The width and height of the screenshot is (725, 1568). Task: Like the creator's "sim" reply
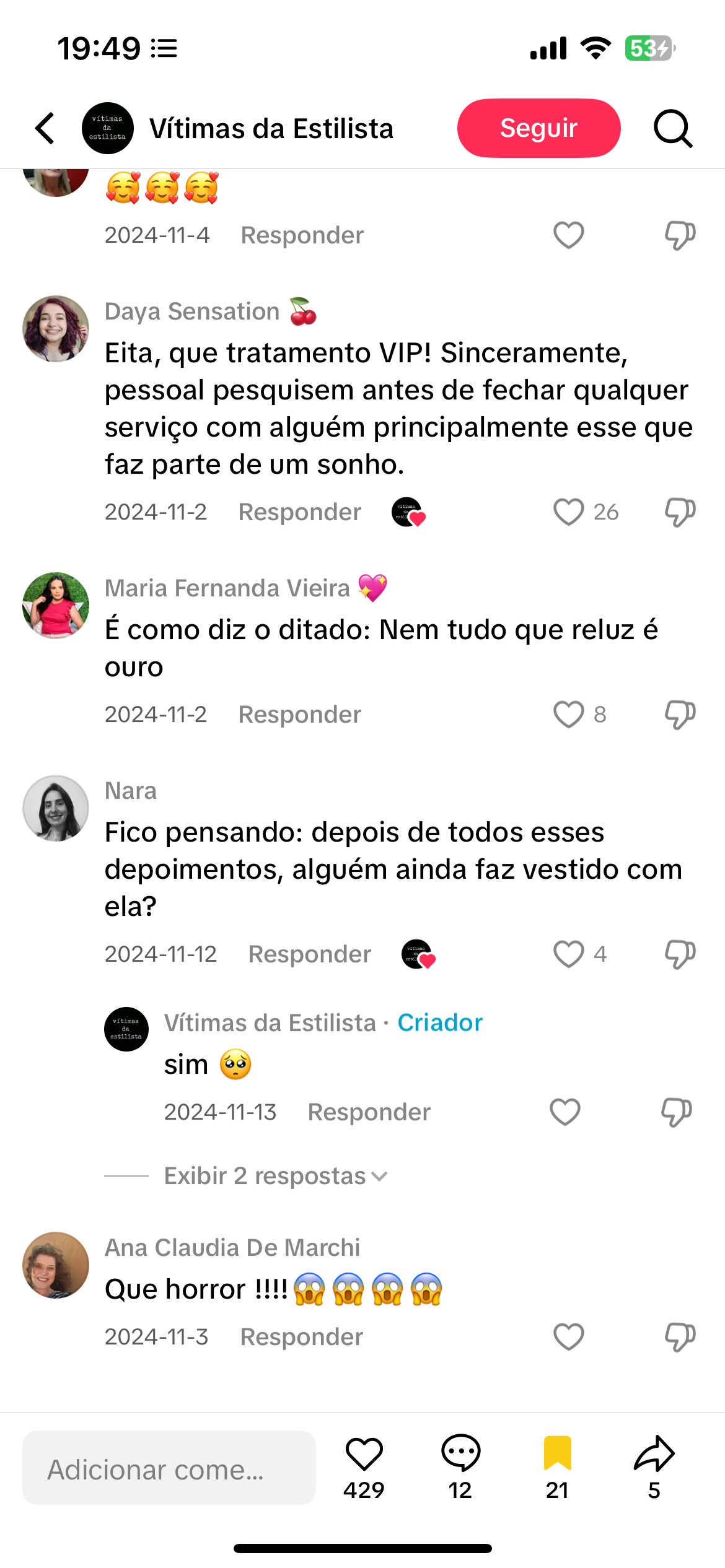point(565,1112)
